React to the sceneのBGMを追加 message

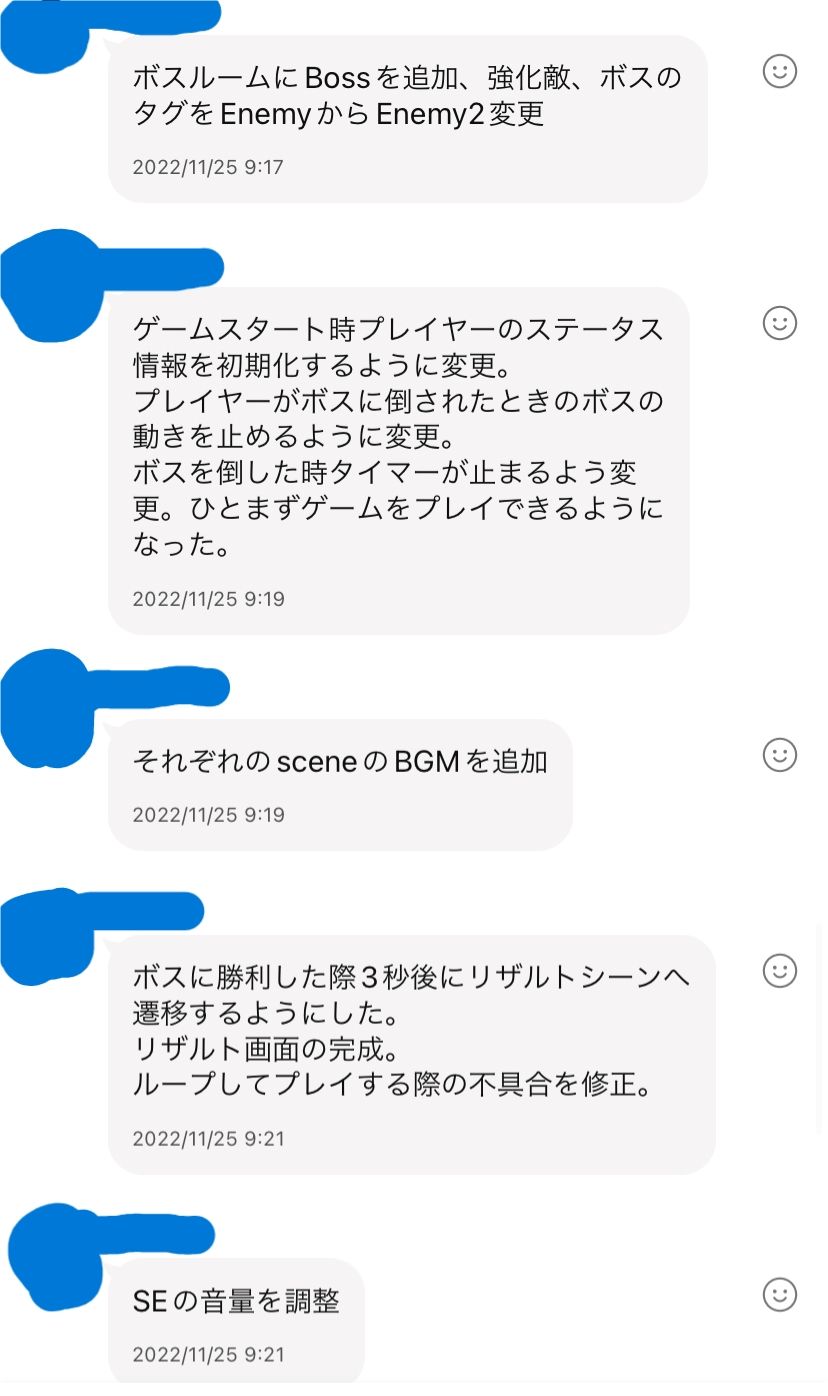pyautogui.click(x=780, y=755)
